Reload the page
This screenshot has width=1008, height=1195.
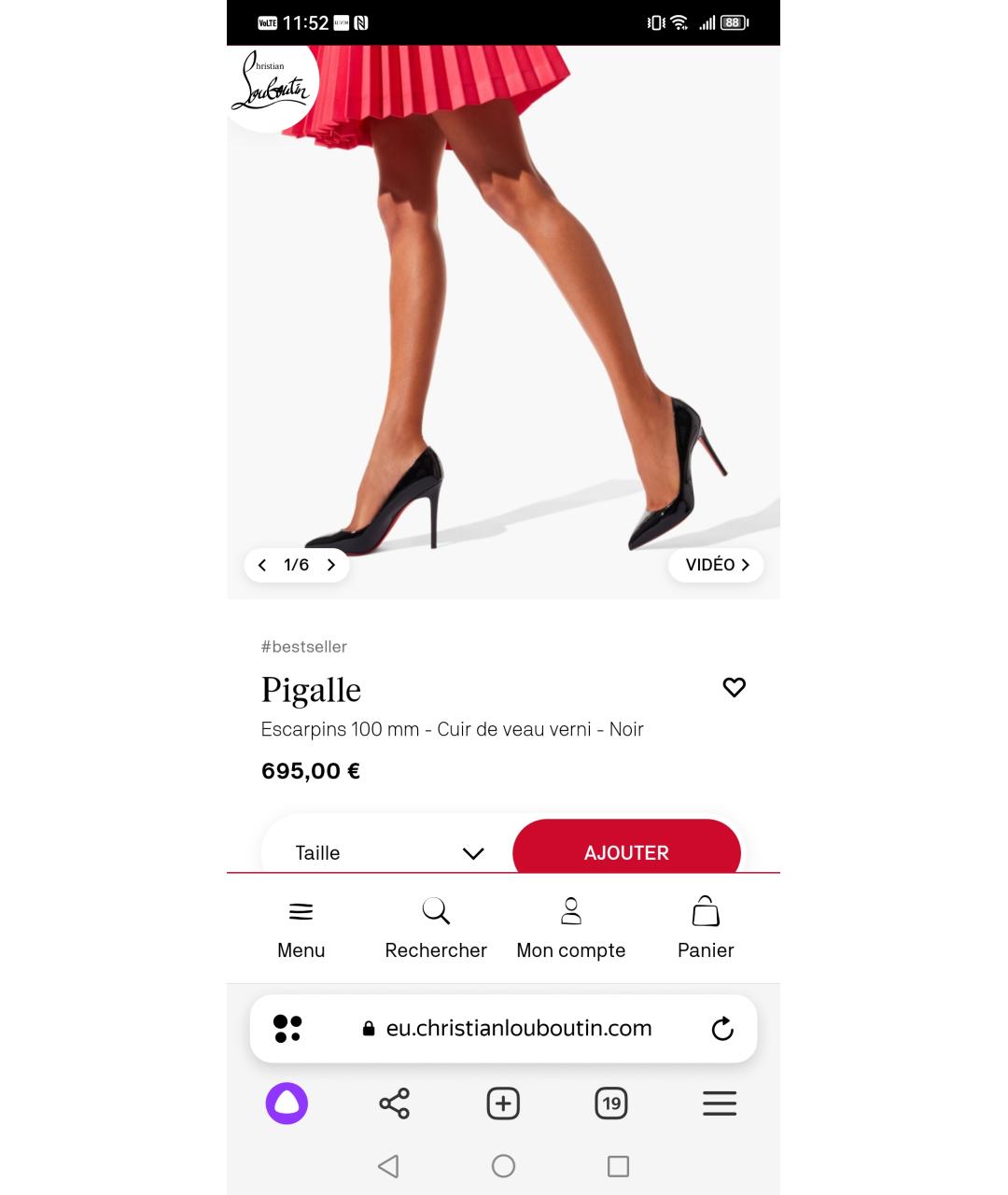722,1029
